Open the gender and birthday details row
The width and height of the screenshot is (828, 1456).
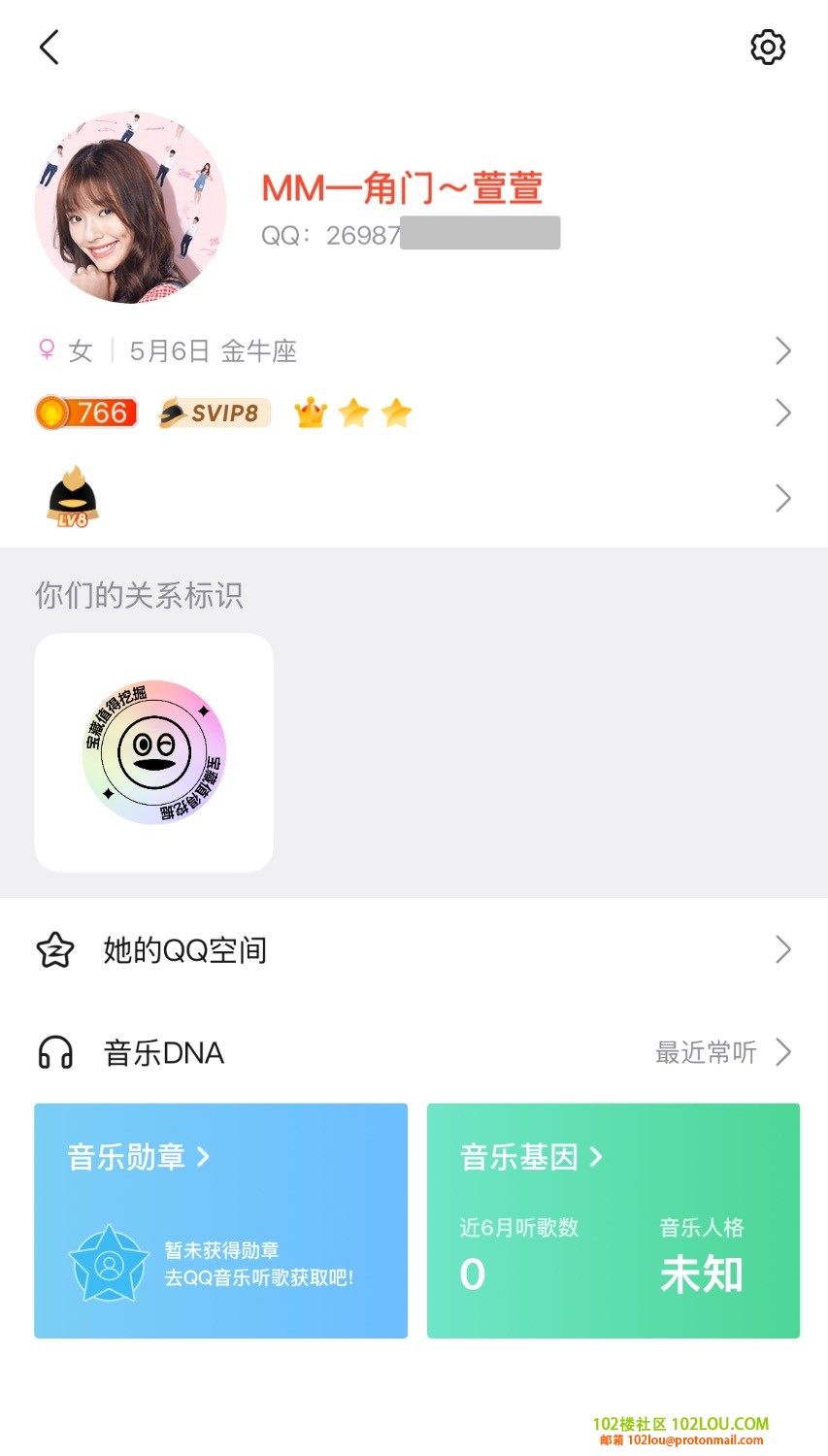(x=413, y=350)
